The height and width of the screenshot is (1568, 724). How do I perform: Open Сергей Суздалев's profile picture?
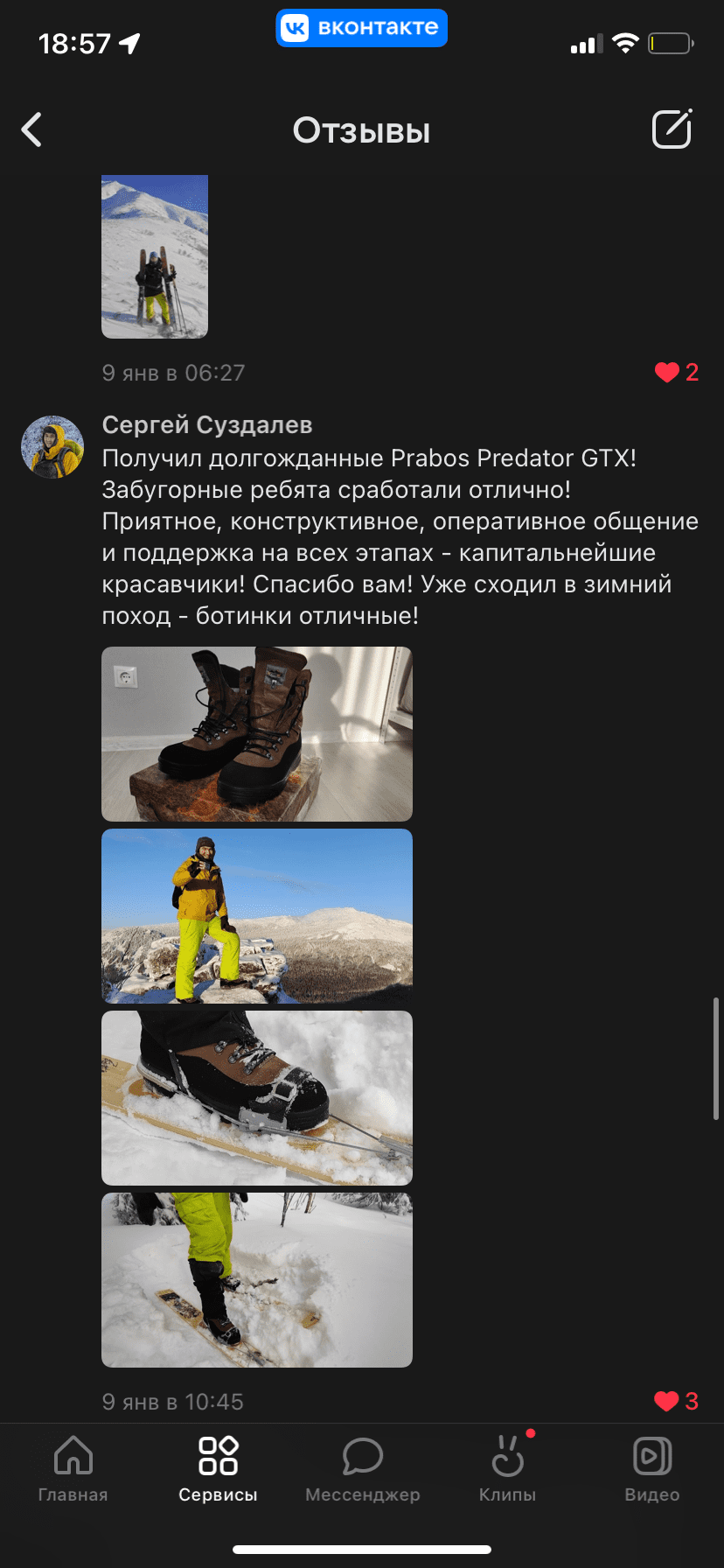tap(52, 447)
